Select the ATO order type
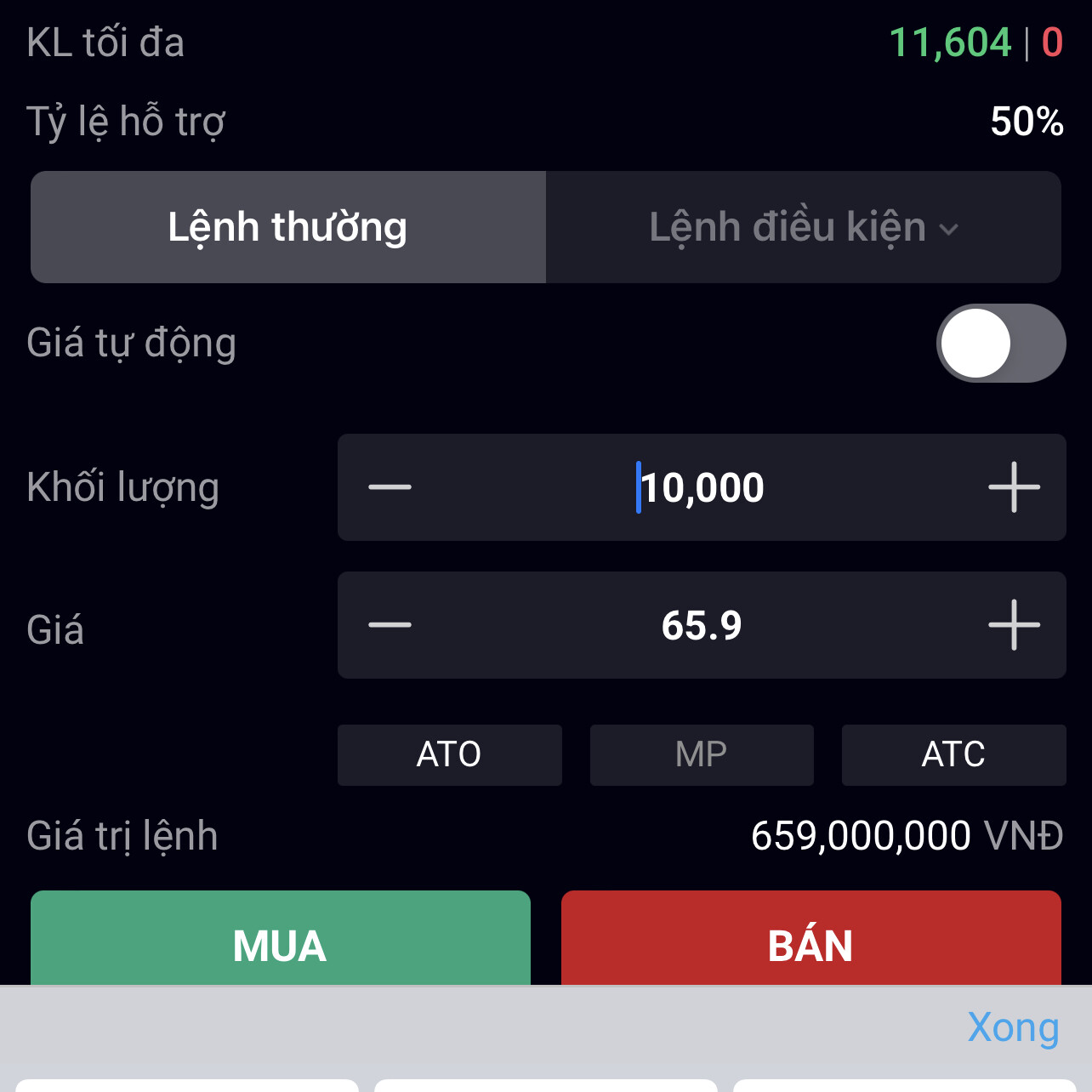 point(449,754)
